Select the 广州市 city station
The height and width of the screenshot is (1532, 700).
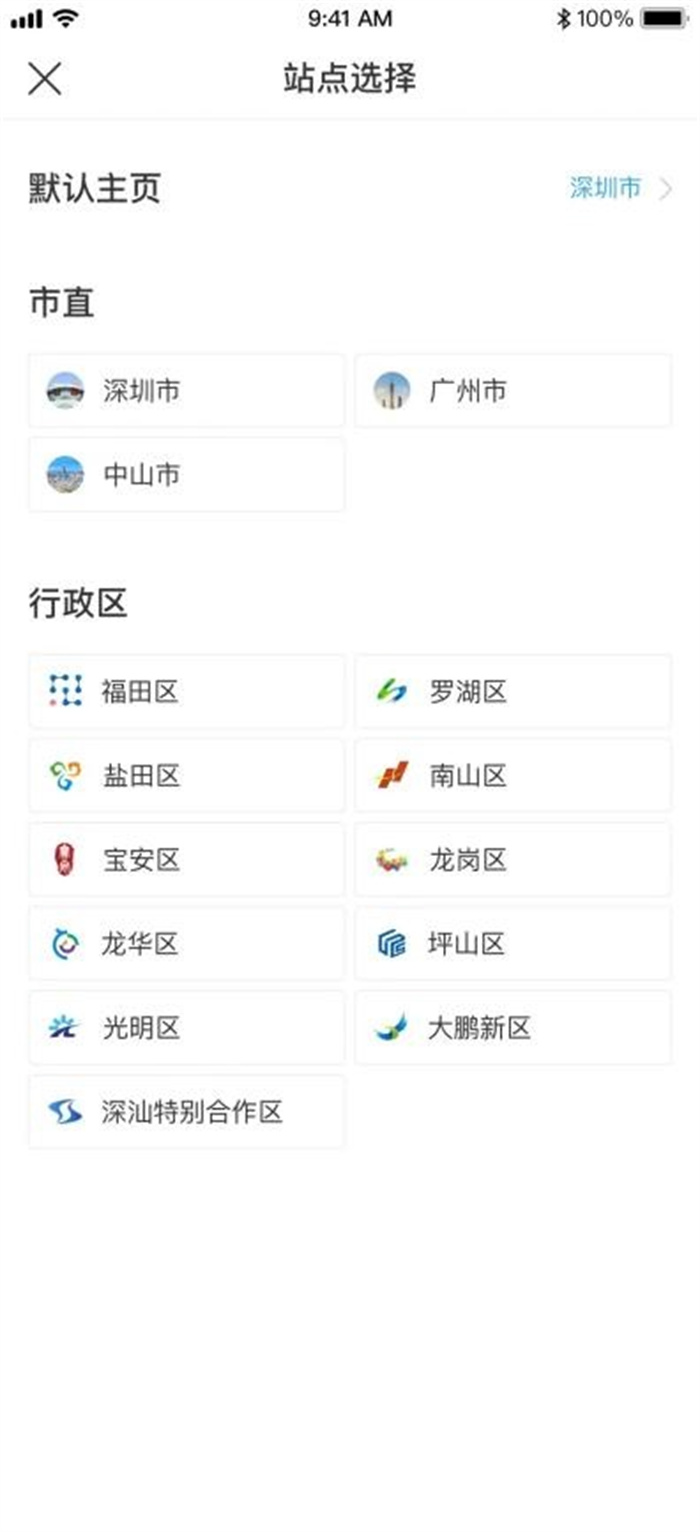(513, 390)
